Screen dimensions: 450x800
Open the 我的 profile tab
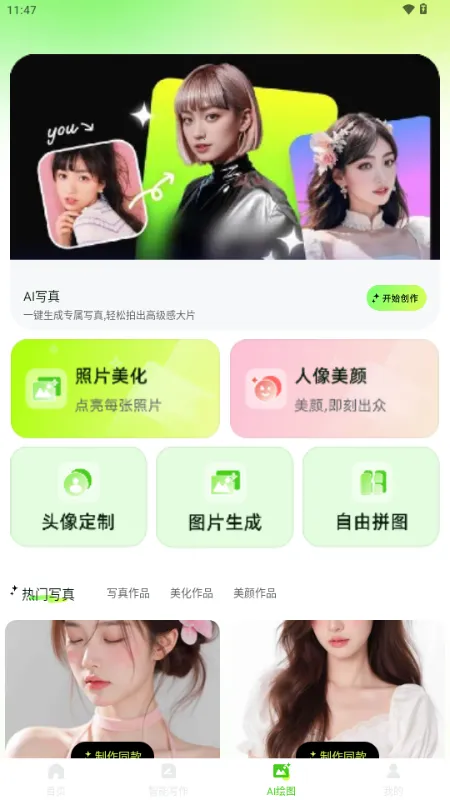393,779
